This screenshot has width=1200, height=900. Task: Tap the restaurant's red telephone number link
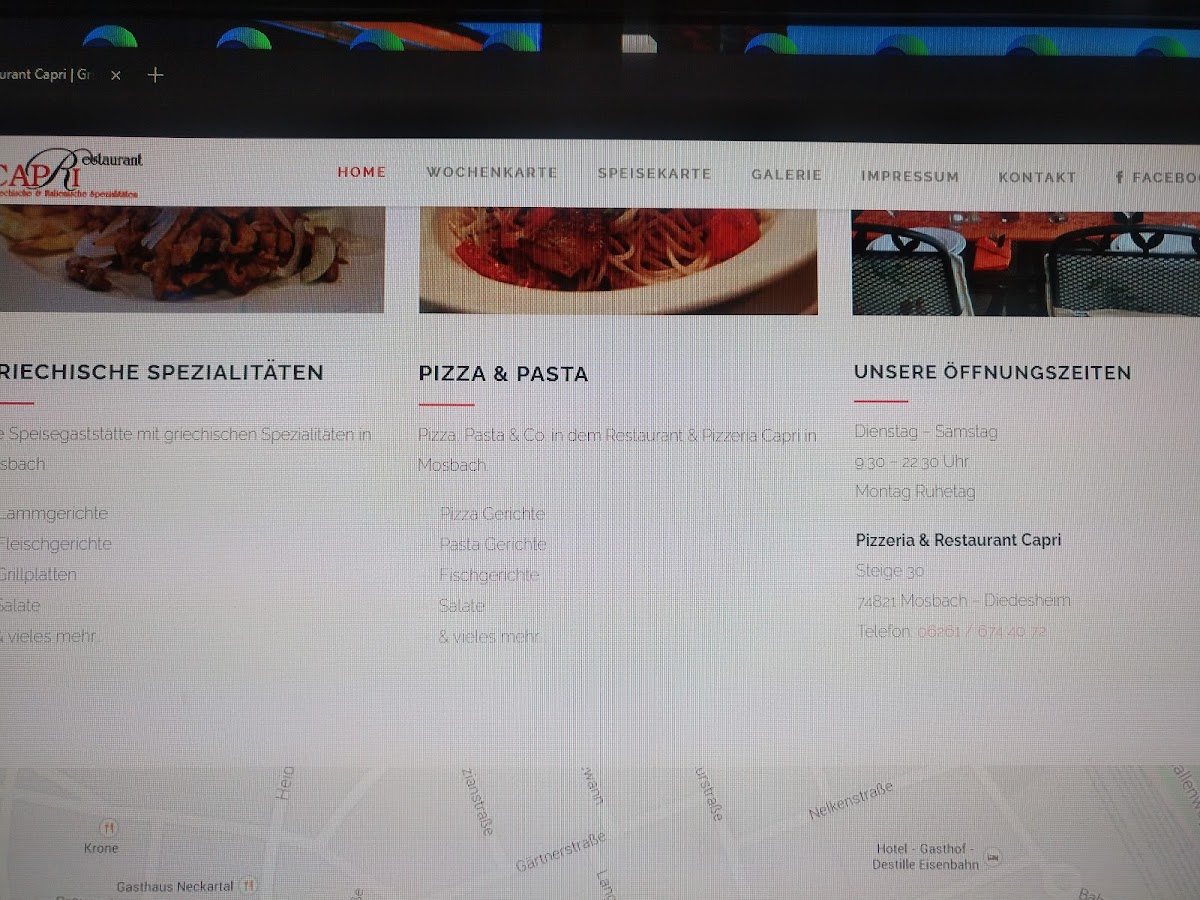[982, 632]
